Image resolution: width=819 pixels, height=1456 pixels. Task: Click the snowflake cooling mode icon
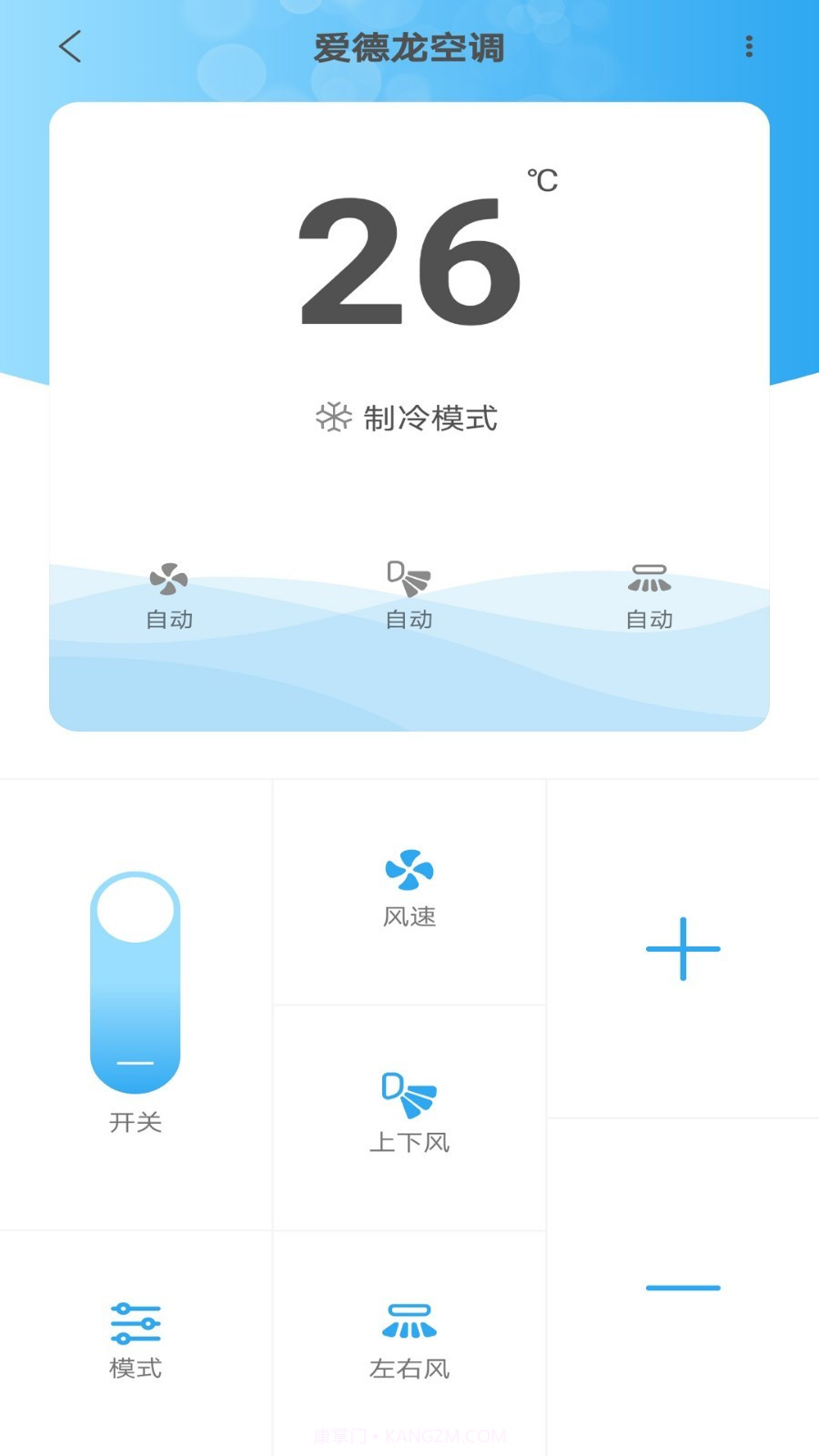[335, 417]
